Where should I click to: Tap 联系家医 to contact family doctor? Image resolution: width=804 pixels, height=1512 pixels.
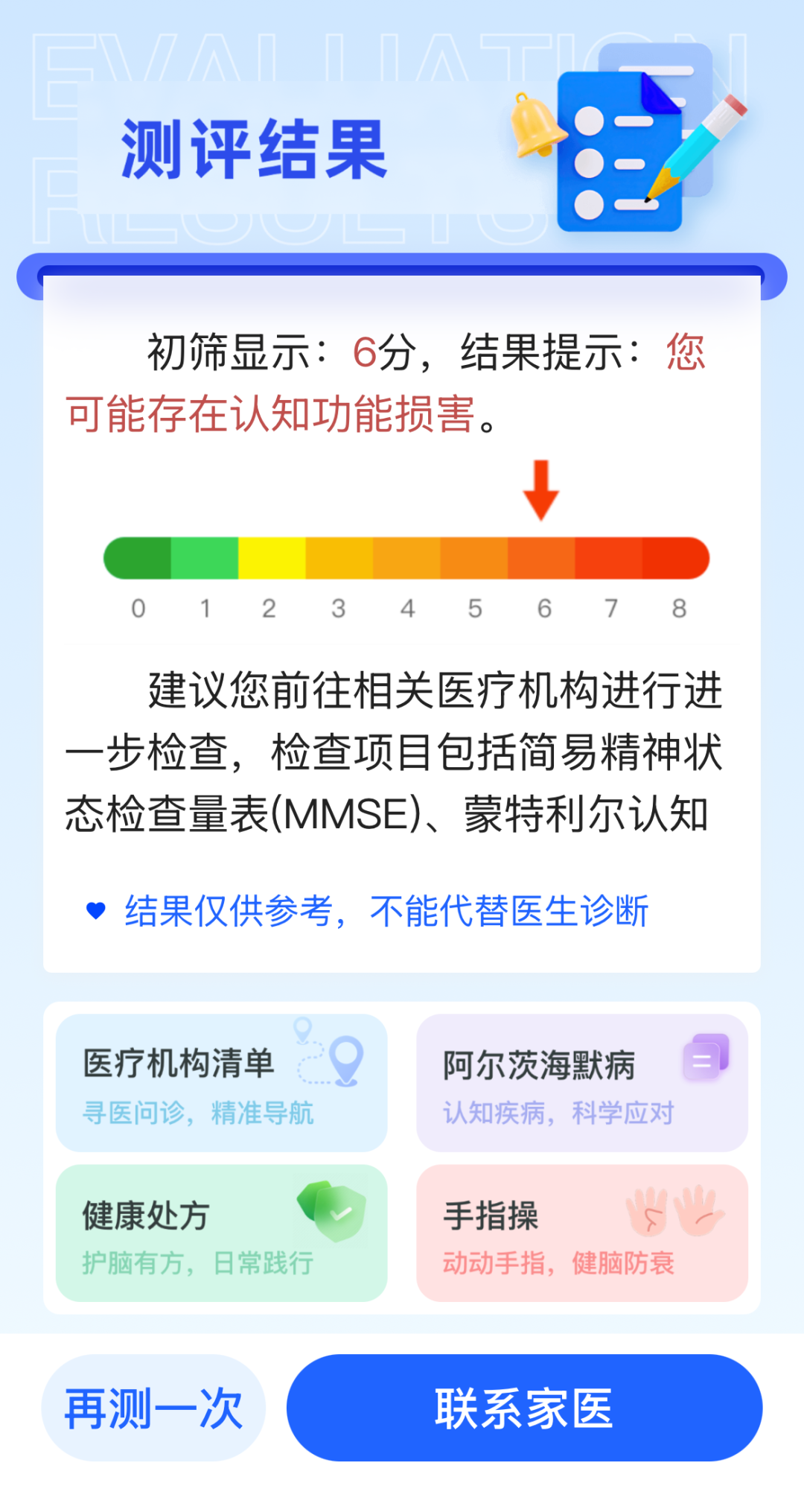pos(524,1408)
